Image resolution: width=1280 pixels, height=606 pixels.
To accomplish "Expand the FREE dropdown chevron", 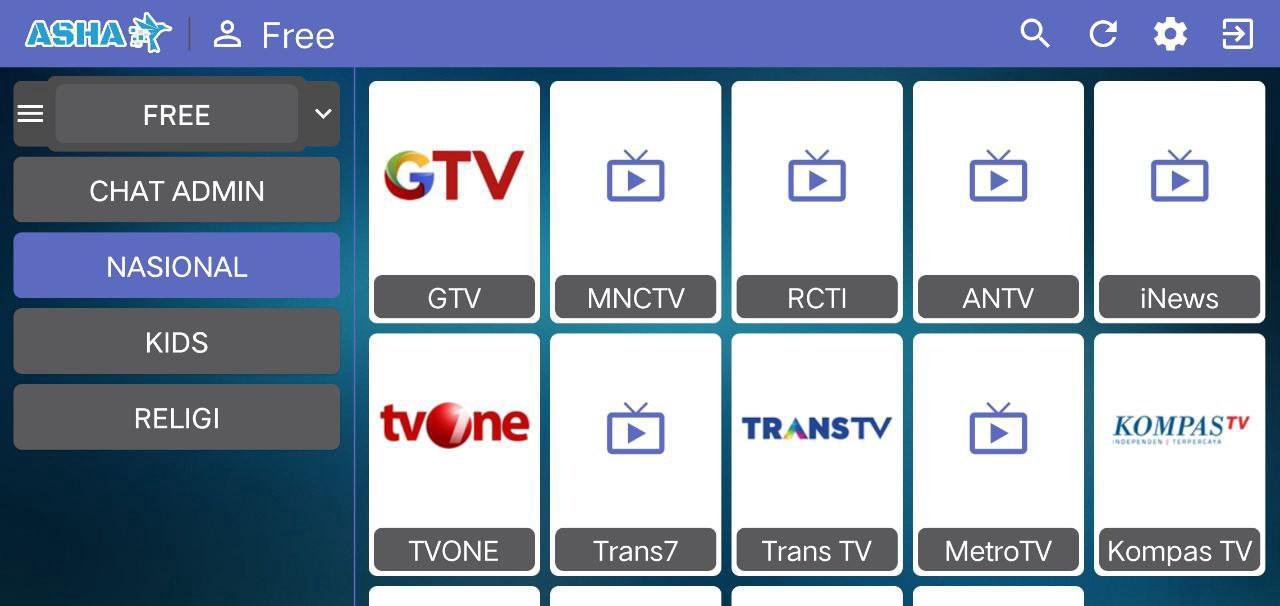I will (x=323, y=114).
